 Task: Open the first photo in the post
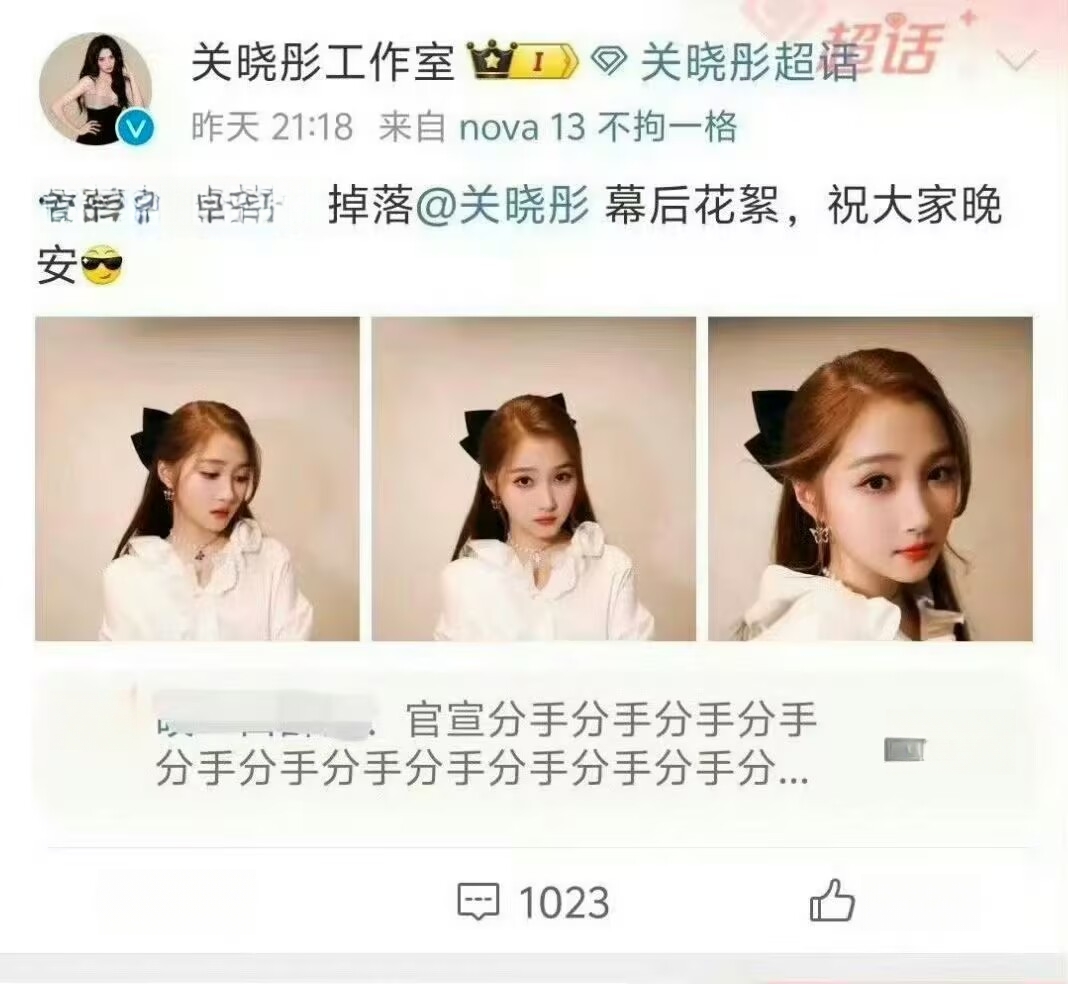pyautogui.click(x=197, y=479)
